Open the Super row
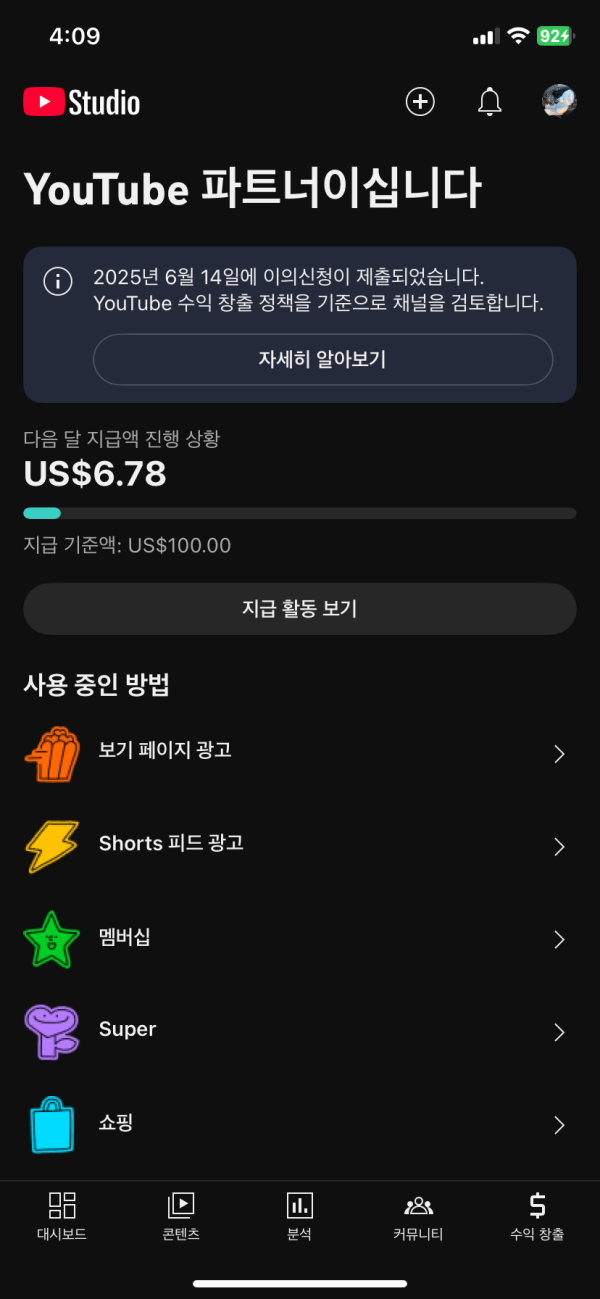This screenshot has width=600, height=1299. [299, 1031]
